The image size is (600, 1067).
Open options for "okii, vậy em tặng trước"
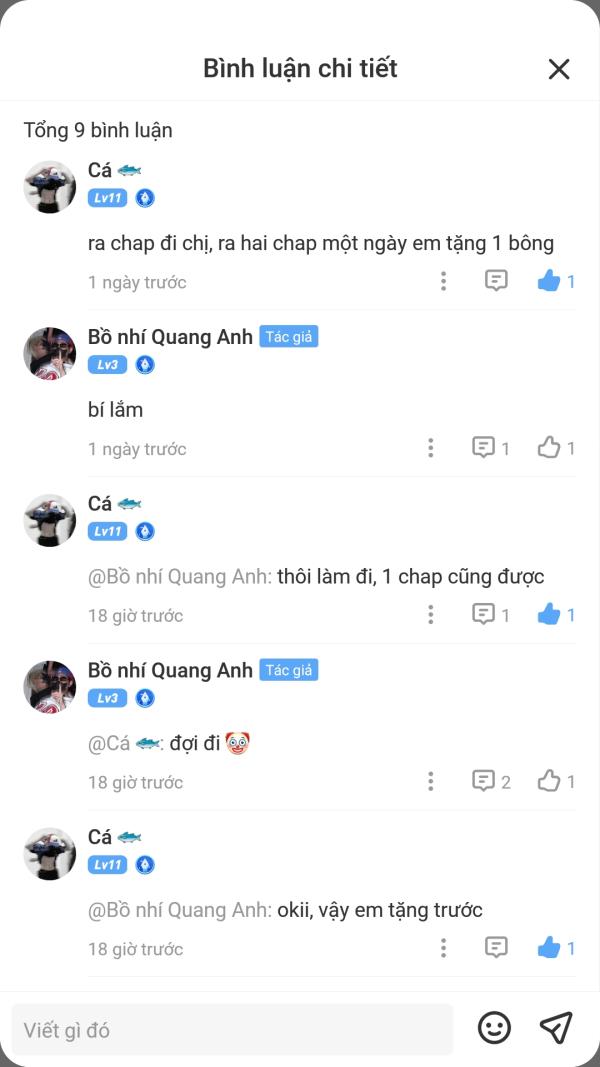(443, 948)
